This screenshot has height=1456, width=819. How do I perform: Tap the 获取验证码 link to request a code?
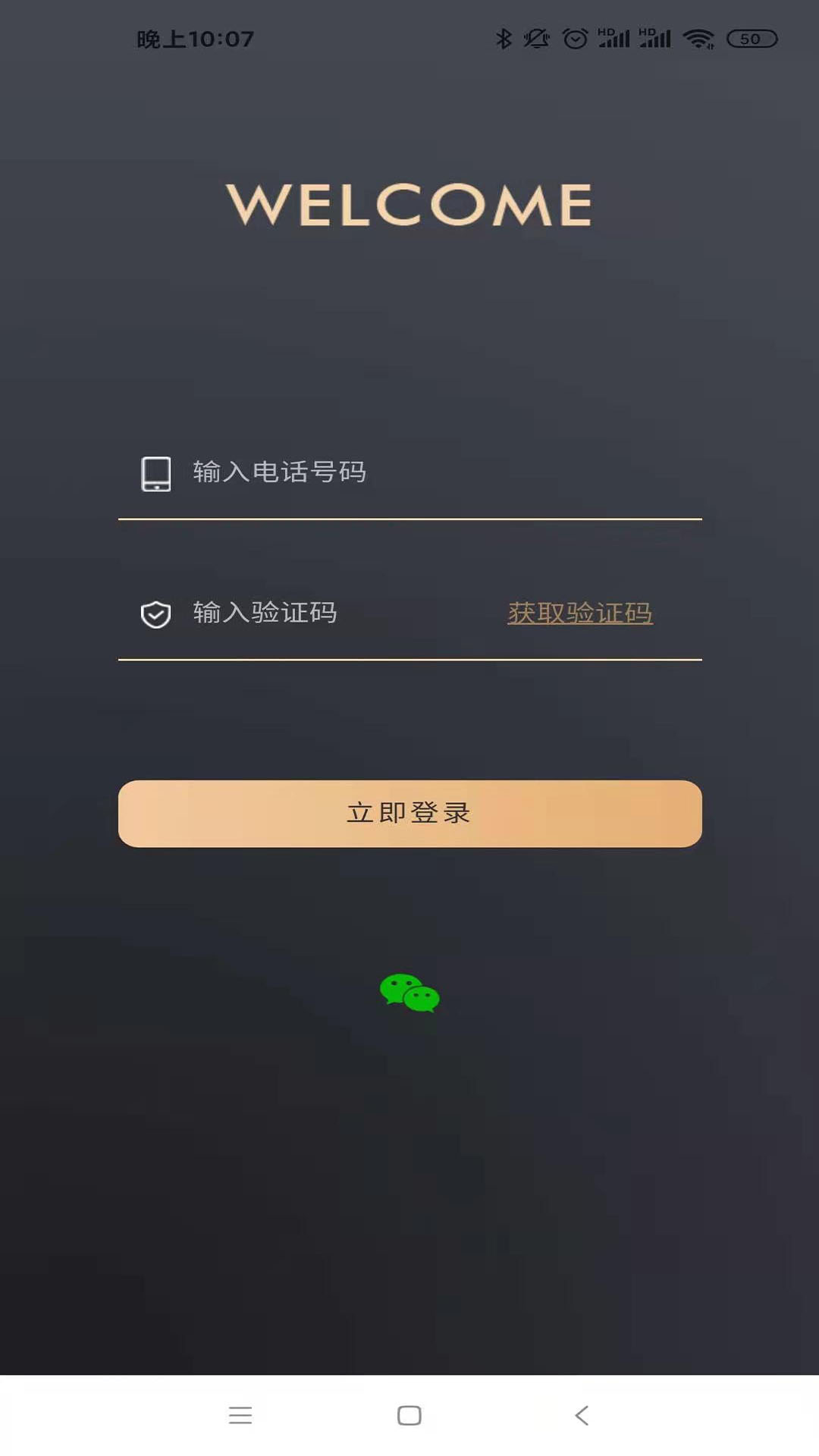pos(581,613)
